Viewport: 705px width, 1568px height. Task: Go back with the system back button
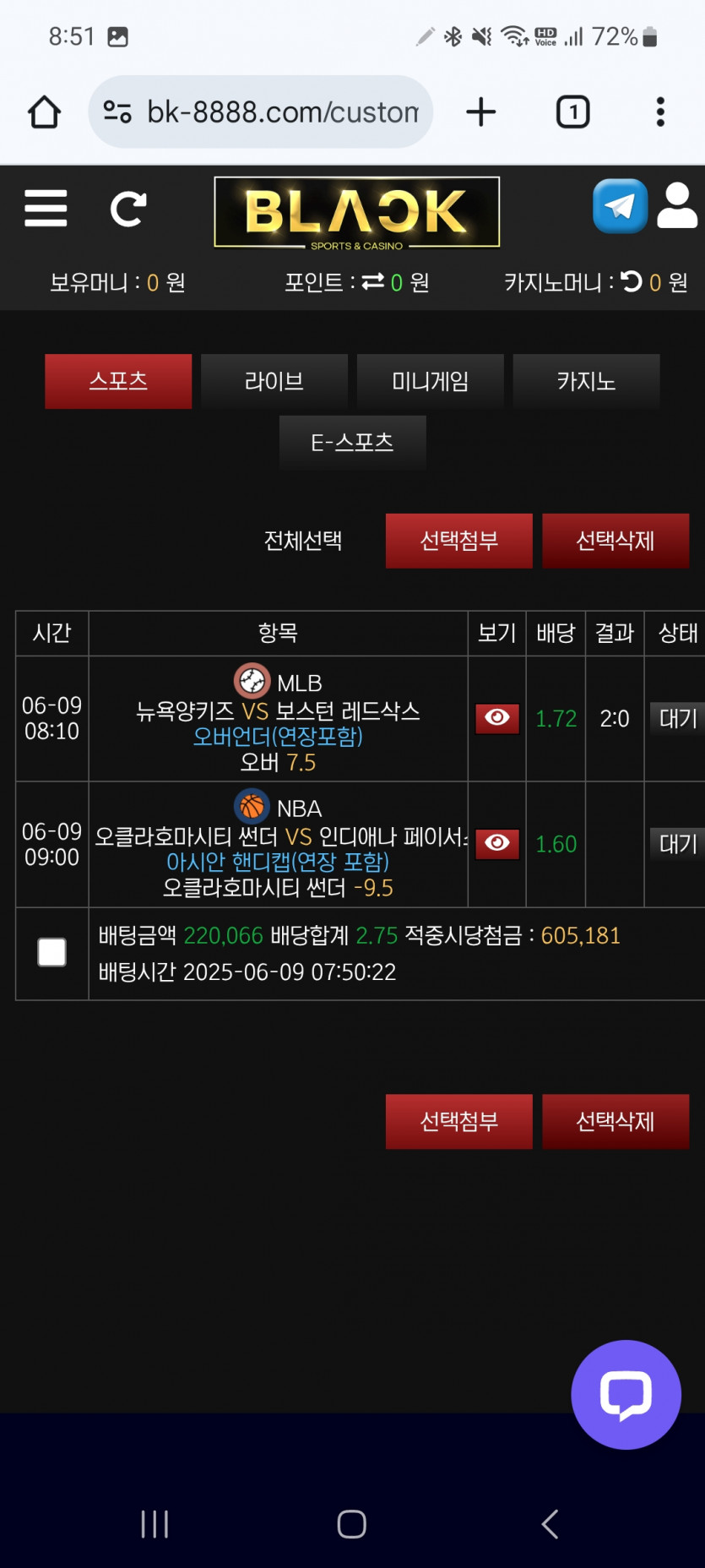(x=550, y=1524)
